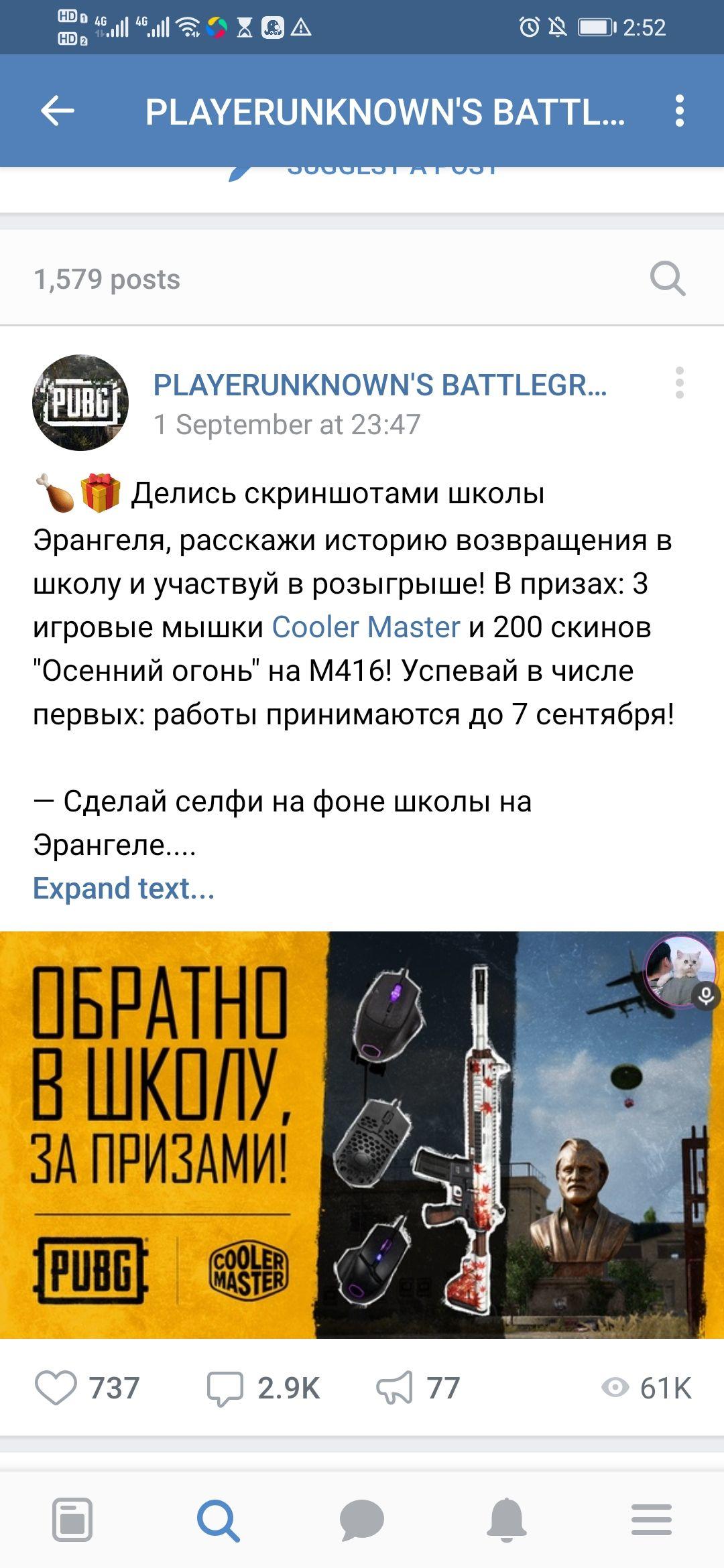
Task: Open the community overflow menu
Action: click(679, 111)
